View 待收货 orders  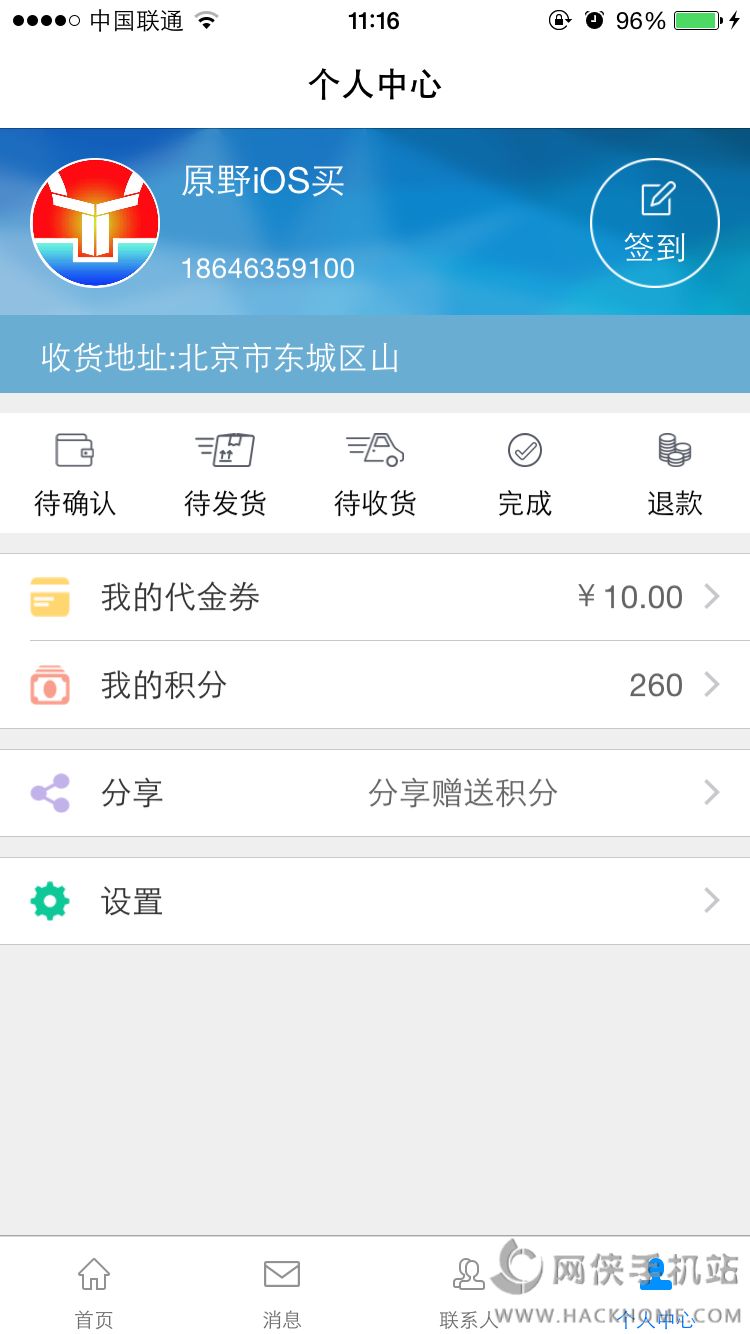pyautogui.click(x=375, y=475)
